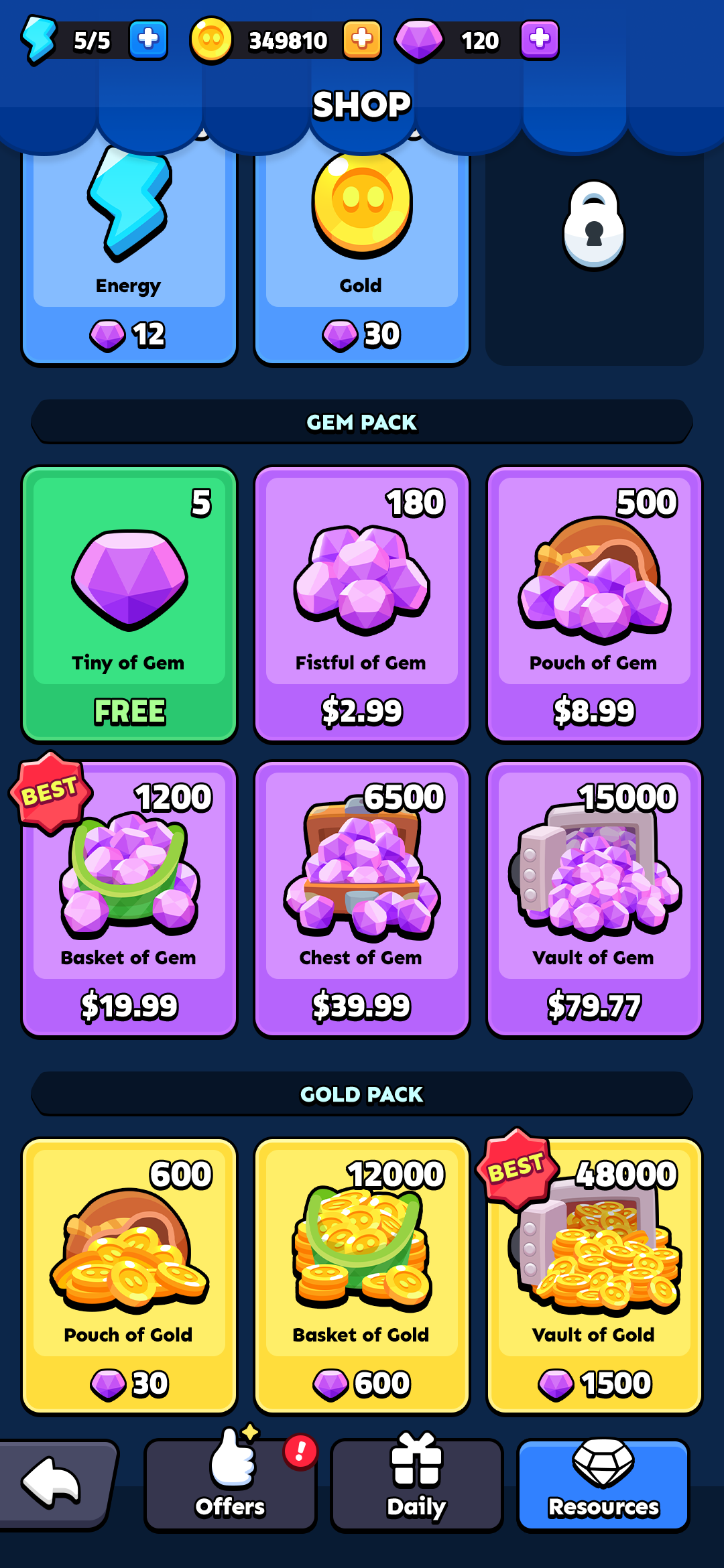Viewport: 724px width, 1568px height.
Task: Open the Chest of Gem offer
Action: 362,899
